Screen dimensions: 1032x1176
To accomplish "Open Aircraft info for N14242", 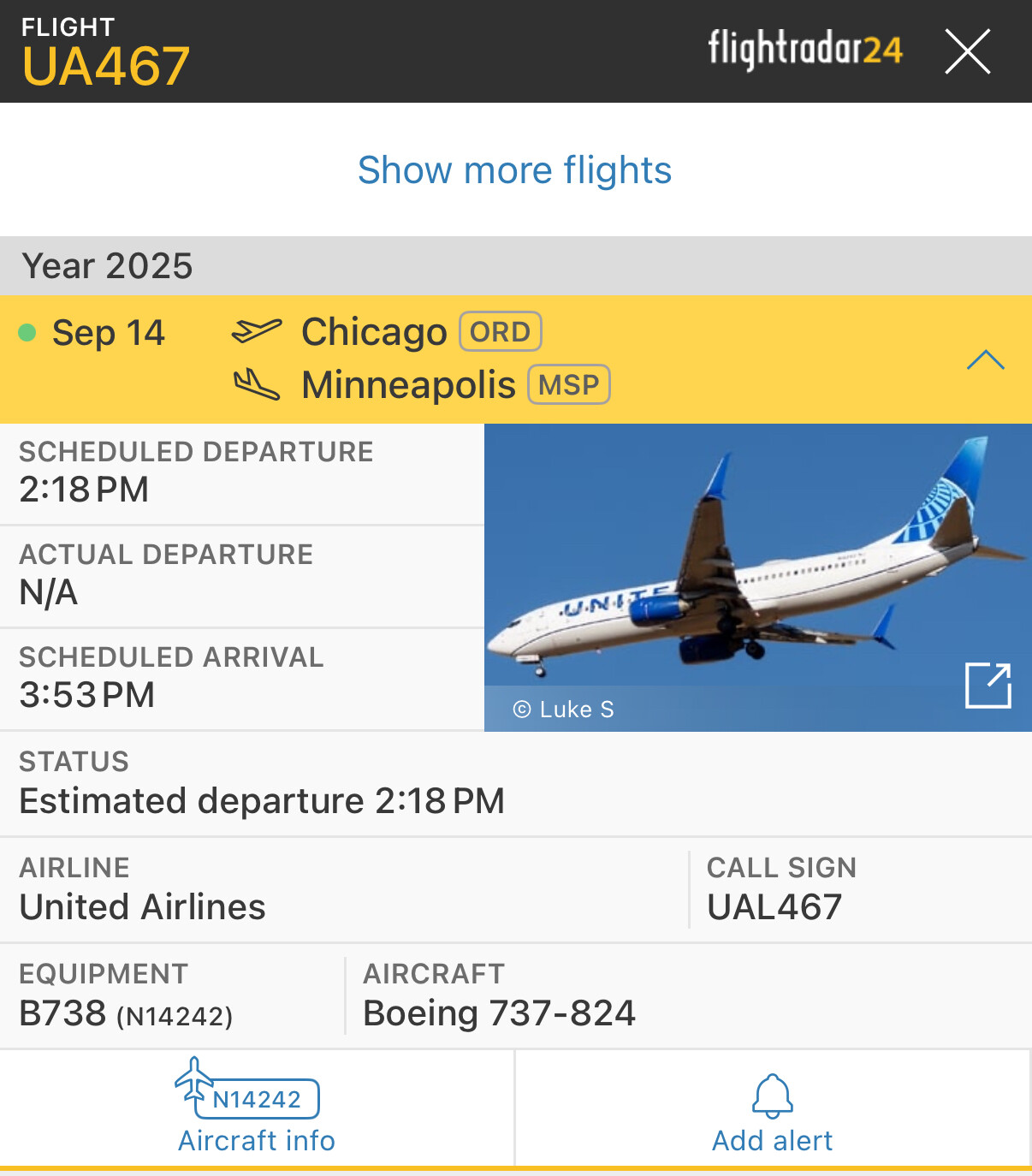I will pos(257,1108).
